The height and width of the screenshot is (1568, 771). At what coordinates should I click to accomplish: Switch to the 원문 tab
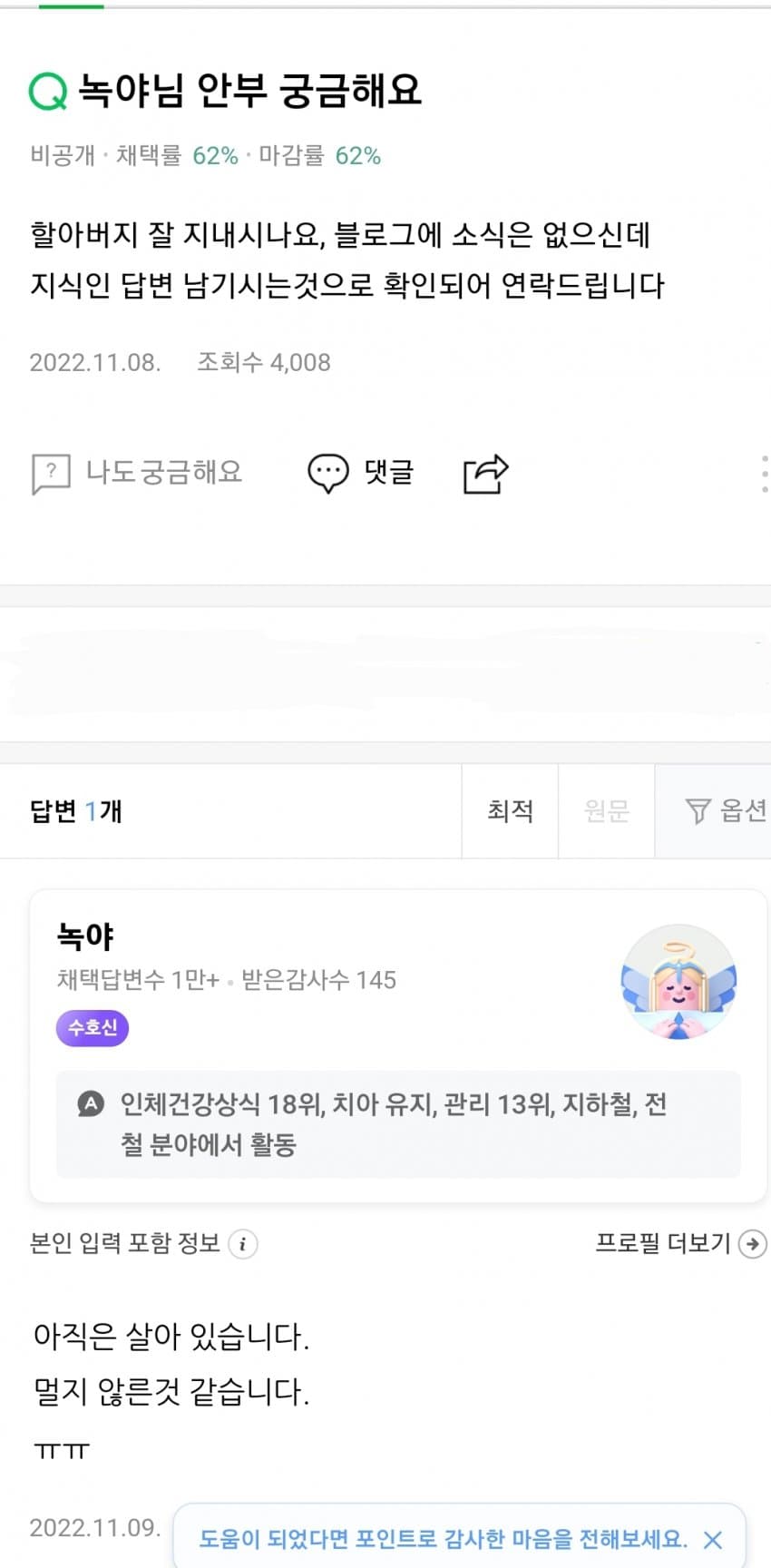(x=606, y=810)
